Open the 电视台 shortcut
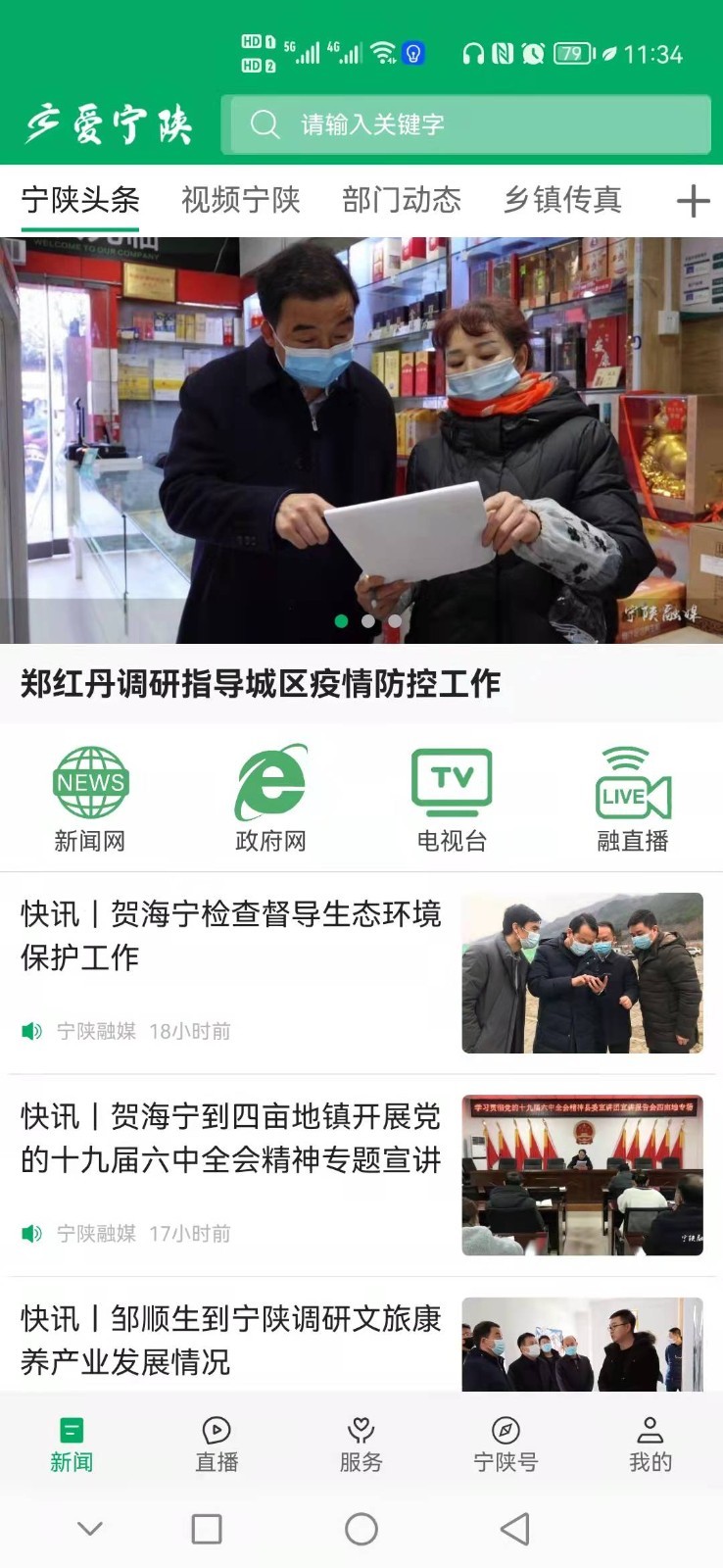The image size is (723, 1568). [452, 799]
